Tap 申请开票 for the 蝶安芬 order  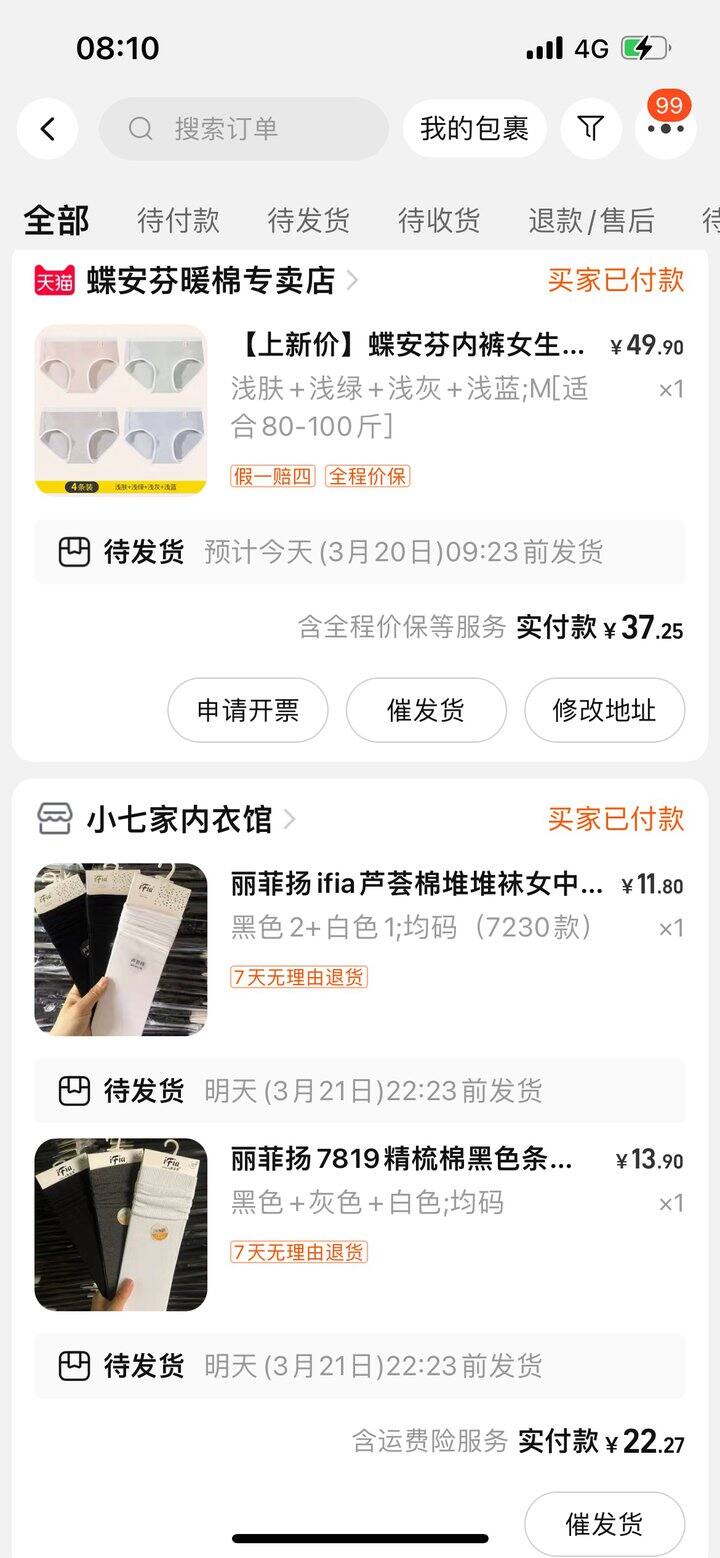[248, 710]
